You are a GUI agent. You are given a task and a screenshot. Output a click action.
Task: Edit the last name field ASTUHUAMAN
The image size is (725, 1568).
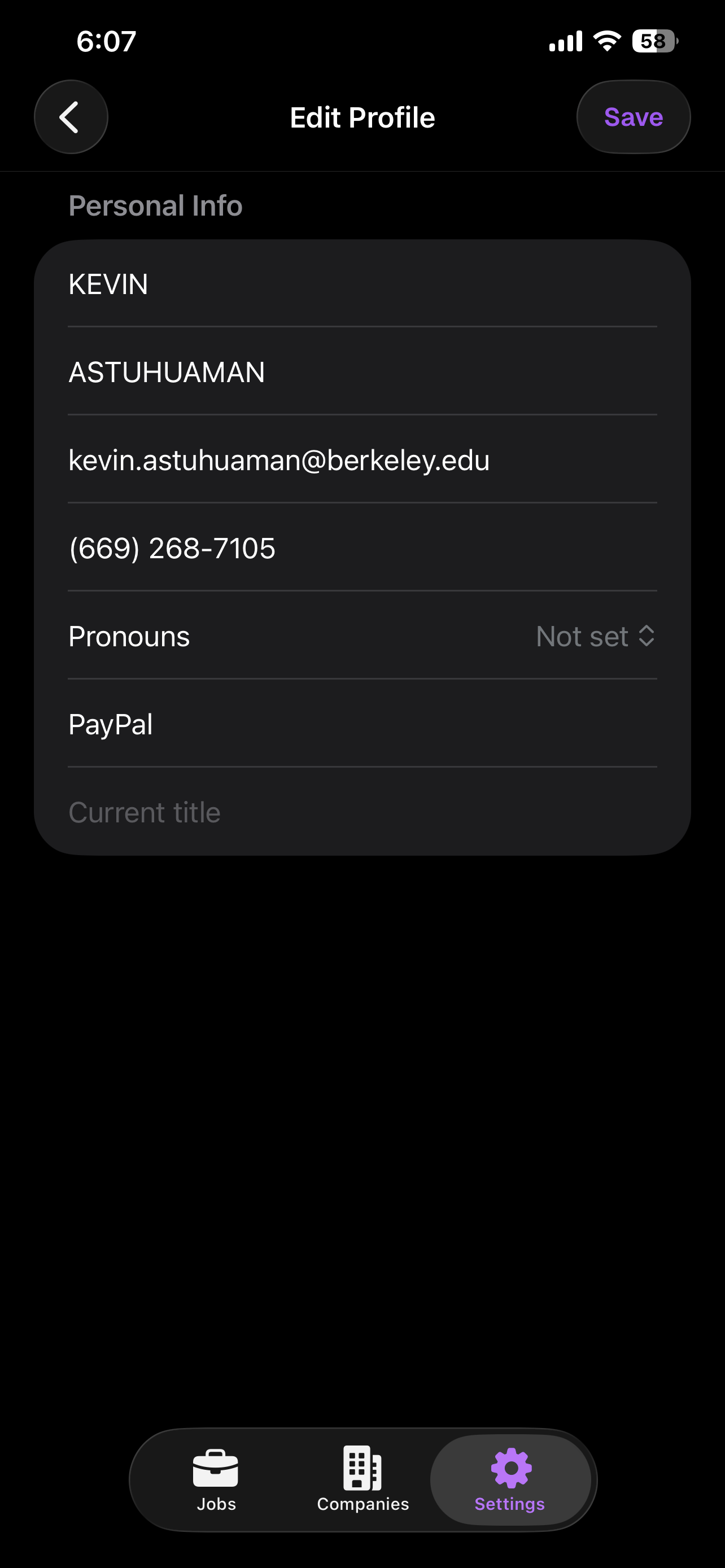(x=362, y=372)
